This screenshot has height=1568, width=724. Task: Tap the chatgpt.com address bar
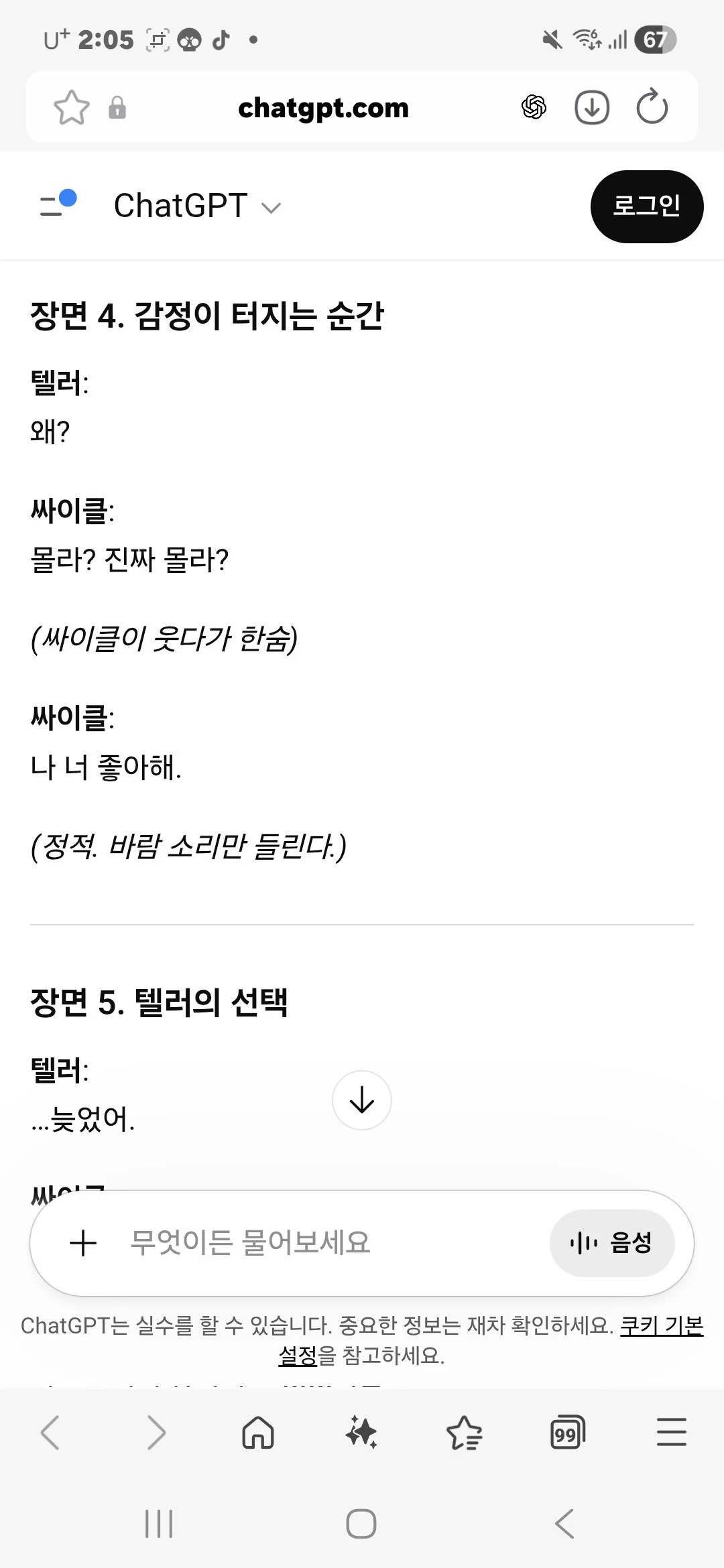pyautogui.click(x=323, y=108)
